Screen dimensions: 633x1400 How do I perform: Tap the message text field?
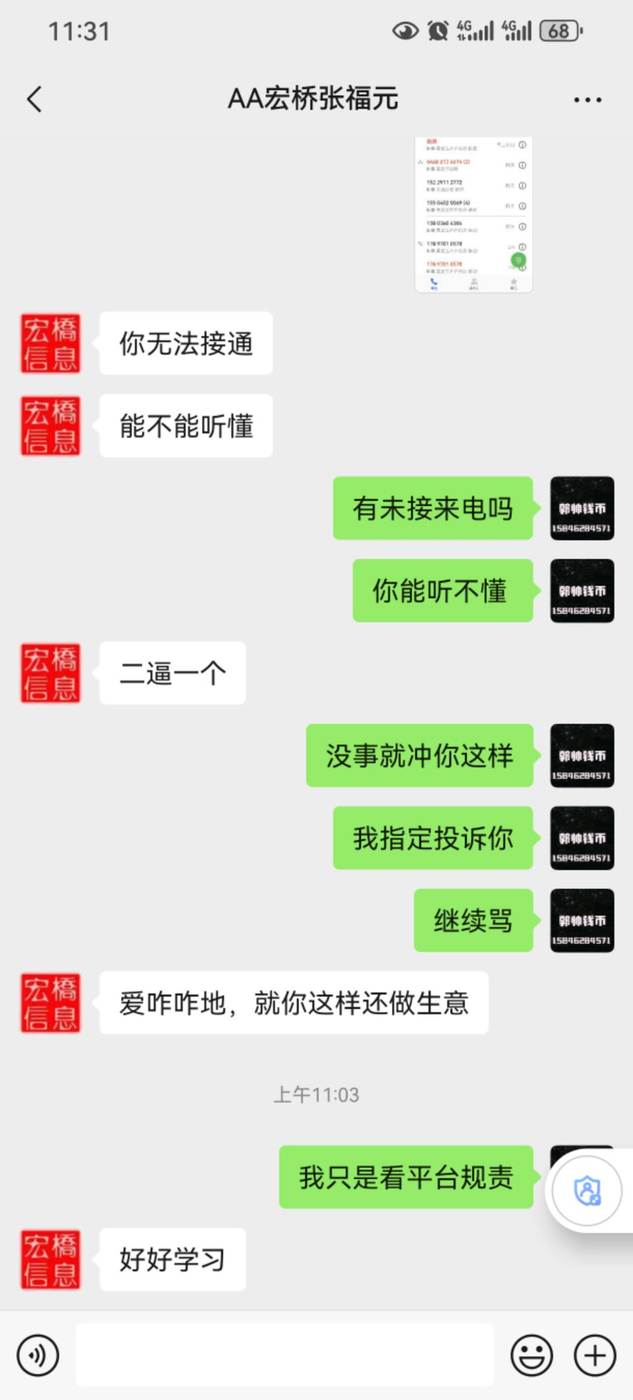[x=285, y=1355]
